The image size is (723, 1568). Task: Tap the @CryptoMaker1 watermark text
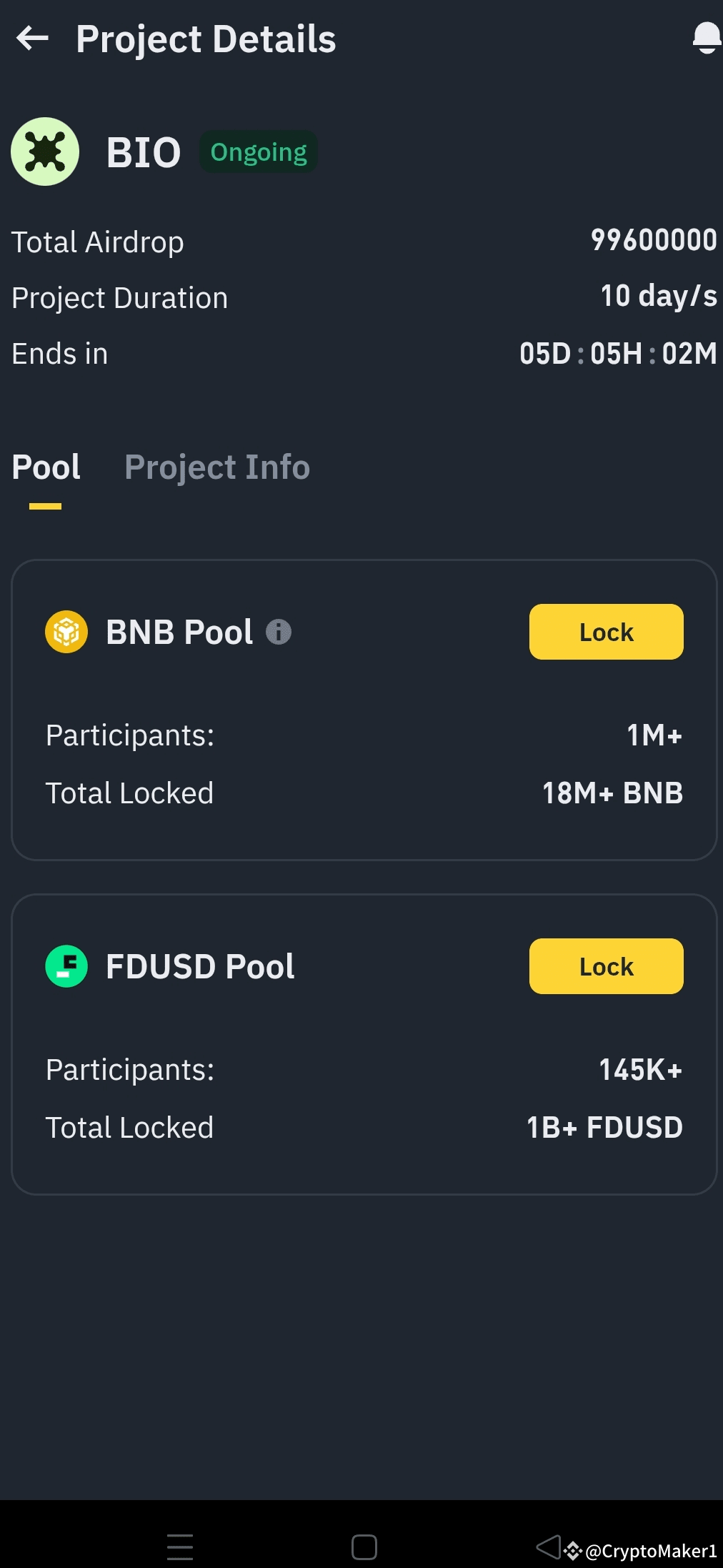pyautogui.click(x=652, y=1546)
